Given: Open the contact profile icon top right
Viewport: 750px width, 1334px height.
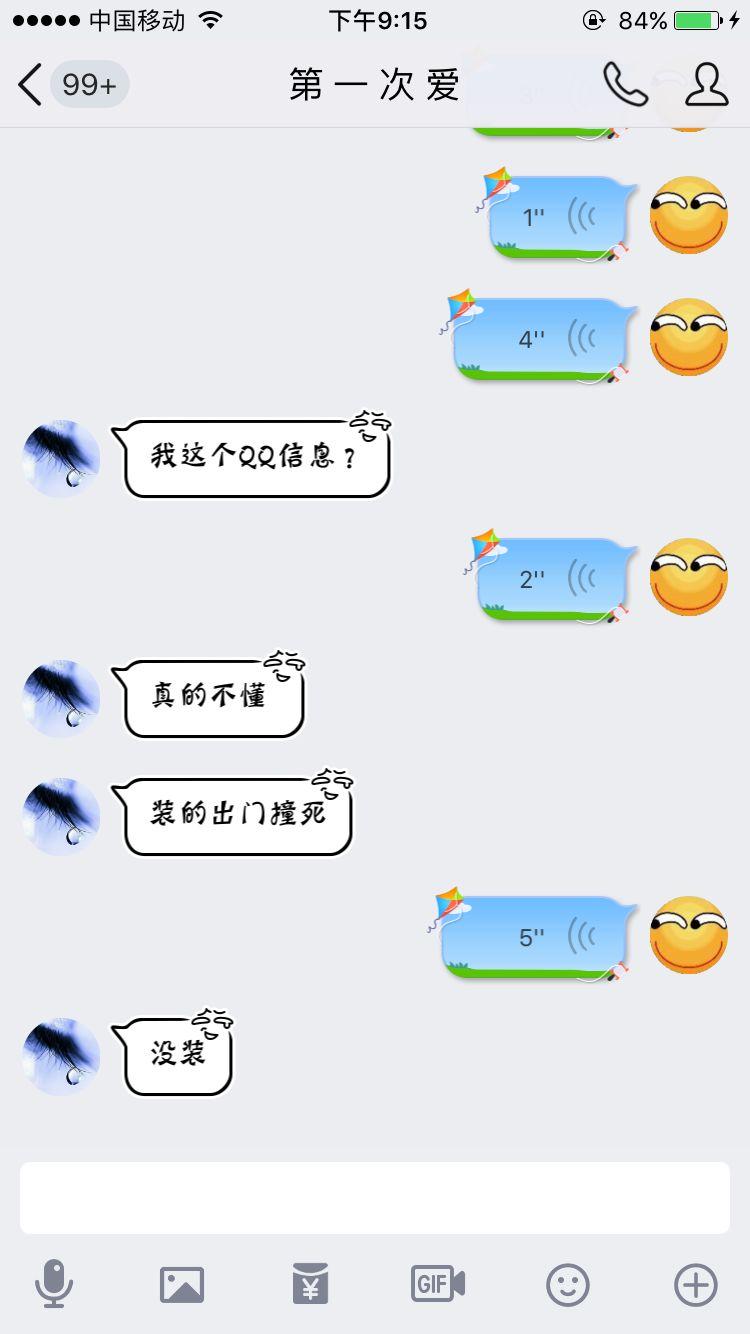Looking at the screenshot, I should coord(706,86).
